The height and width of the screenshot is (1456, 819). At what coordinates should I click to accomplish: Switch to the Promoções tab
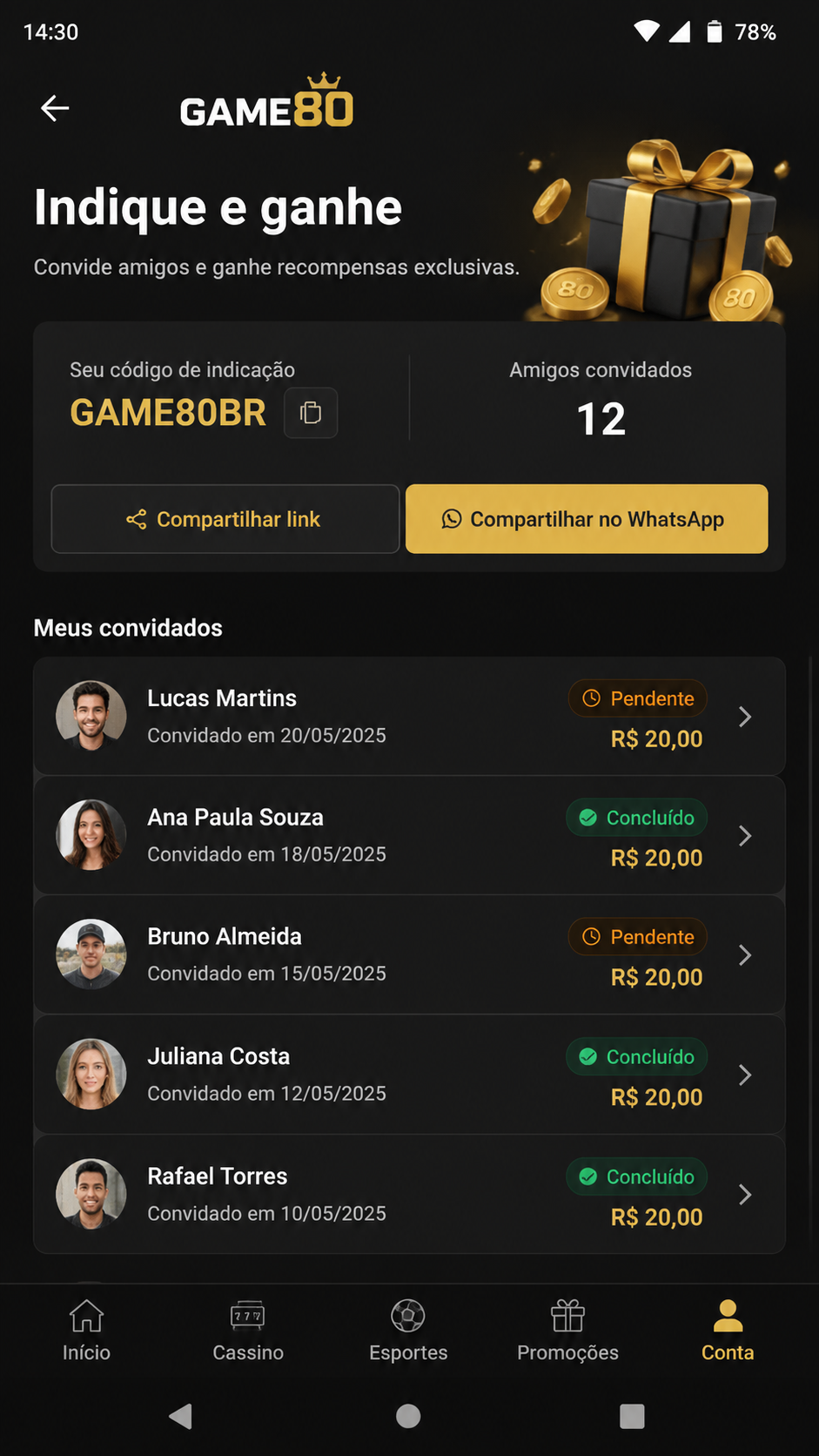pos(567,1331)
